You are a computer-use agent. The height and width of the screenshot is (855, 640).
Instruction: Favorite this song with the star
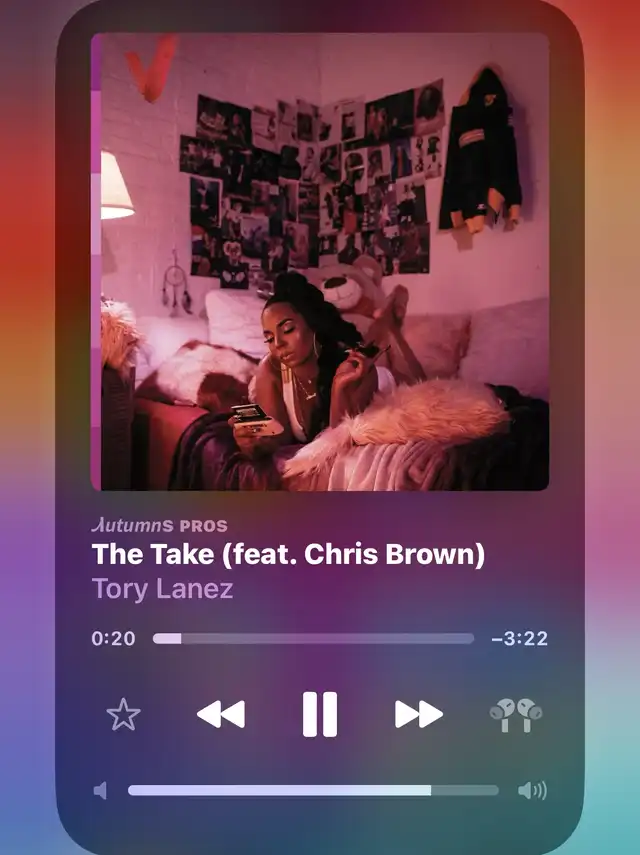[x=123, y=714]
